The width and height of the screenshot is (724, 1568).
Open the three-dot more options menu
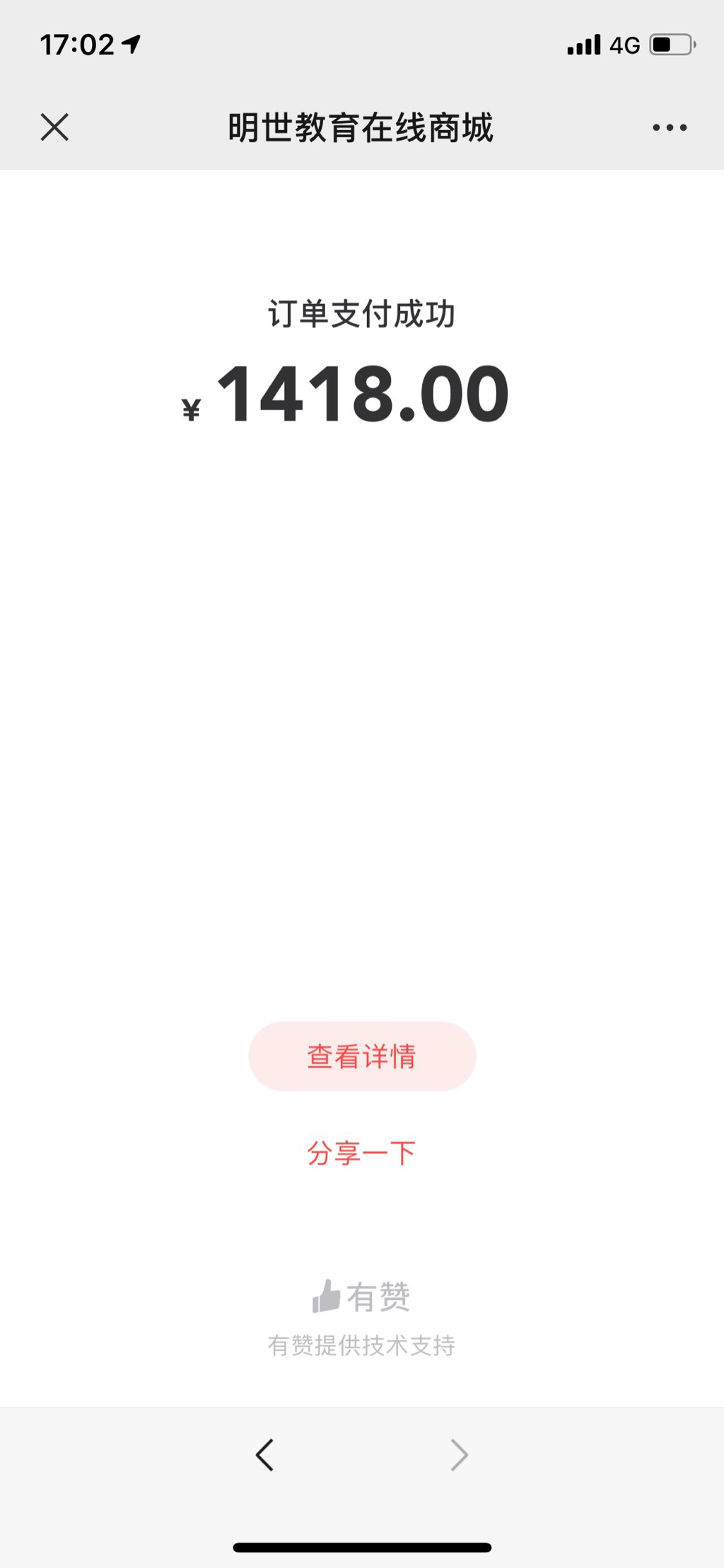(x=670, y=127)
